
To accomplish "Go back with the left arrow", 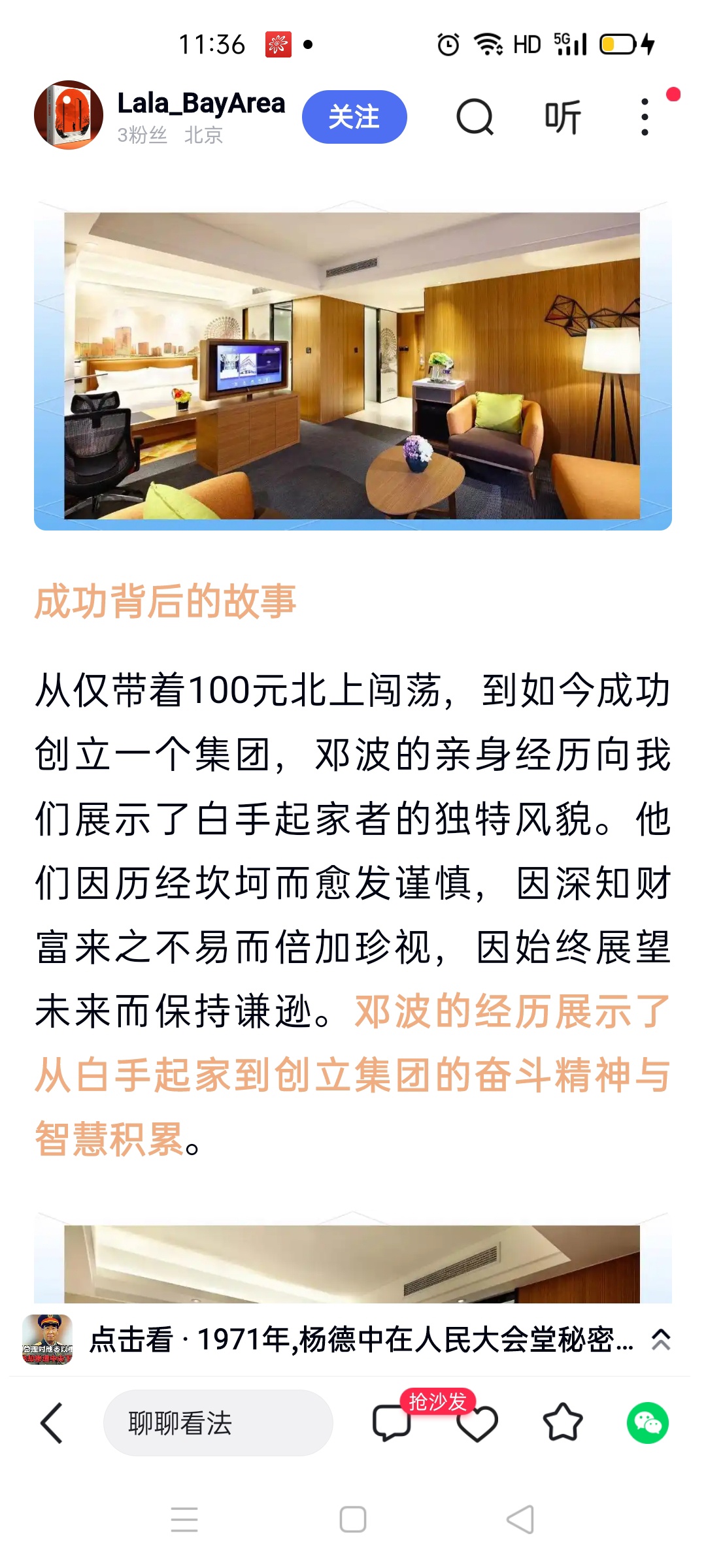I will [52, 1422].
